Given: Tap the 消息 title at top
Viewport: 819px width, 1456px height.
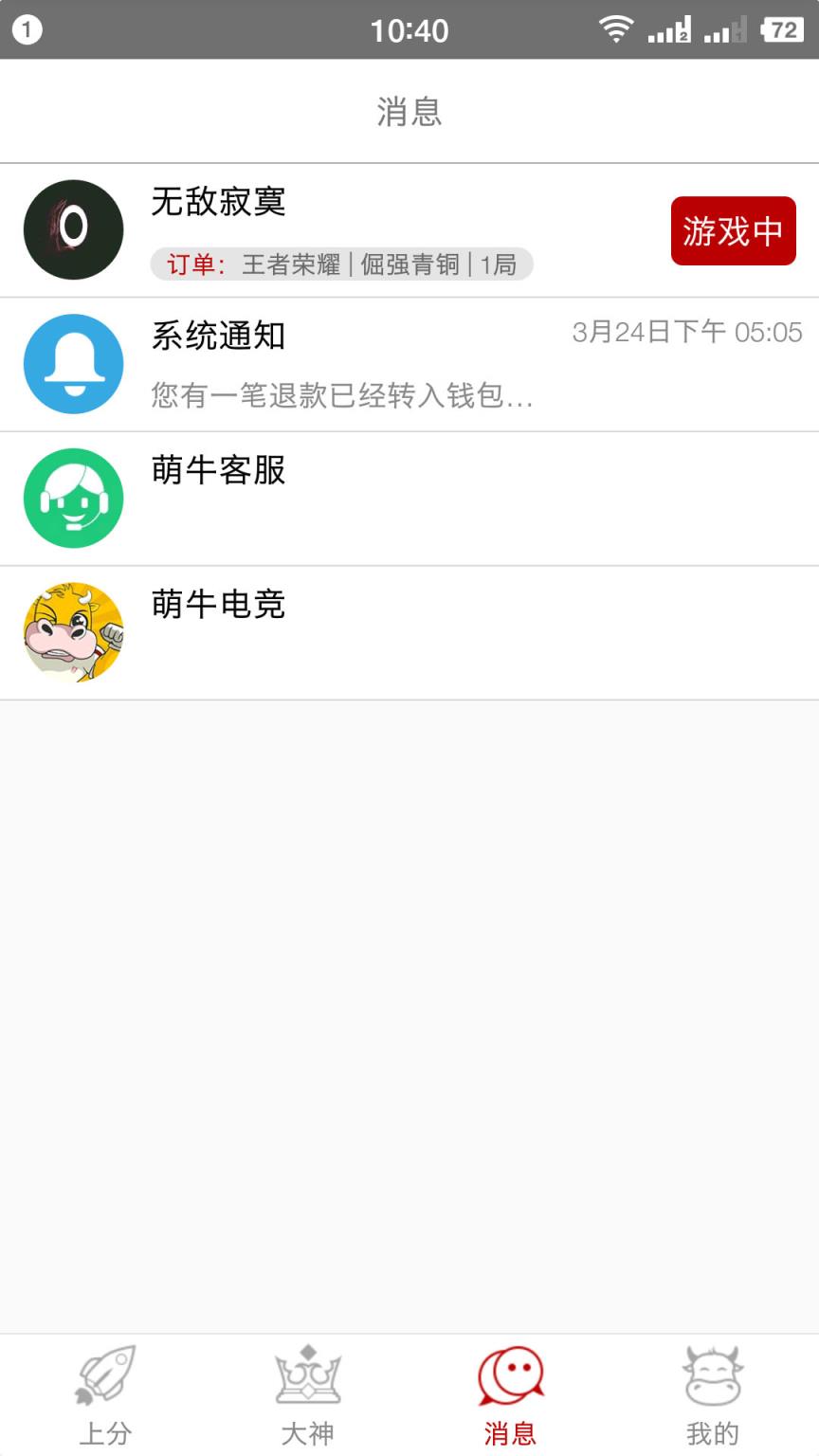Looking at the screenshot, I should point(409,111).
